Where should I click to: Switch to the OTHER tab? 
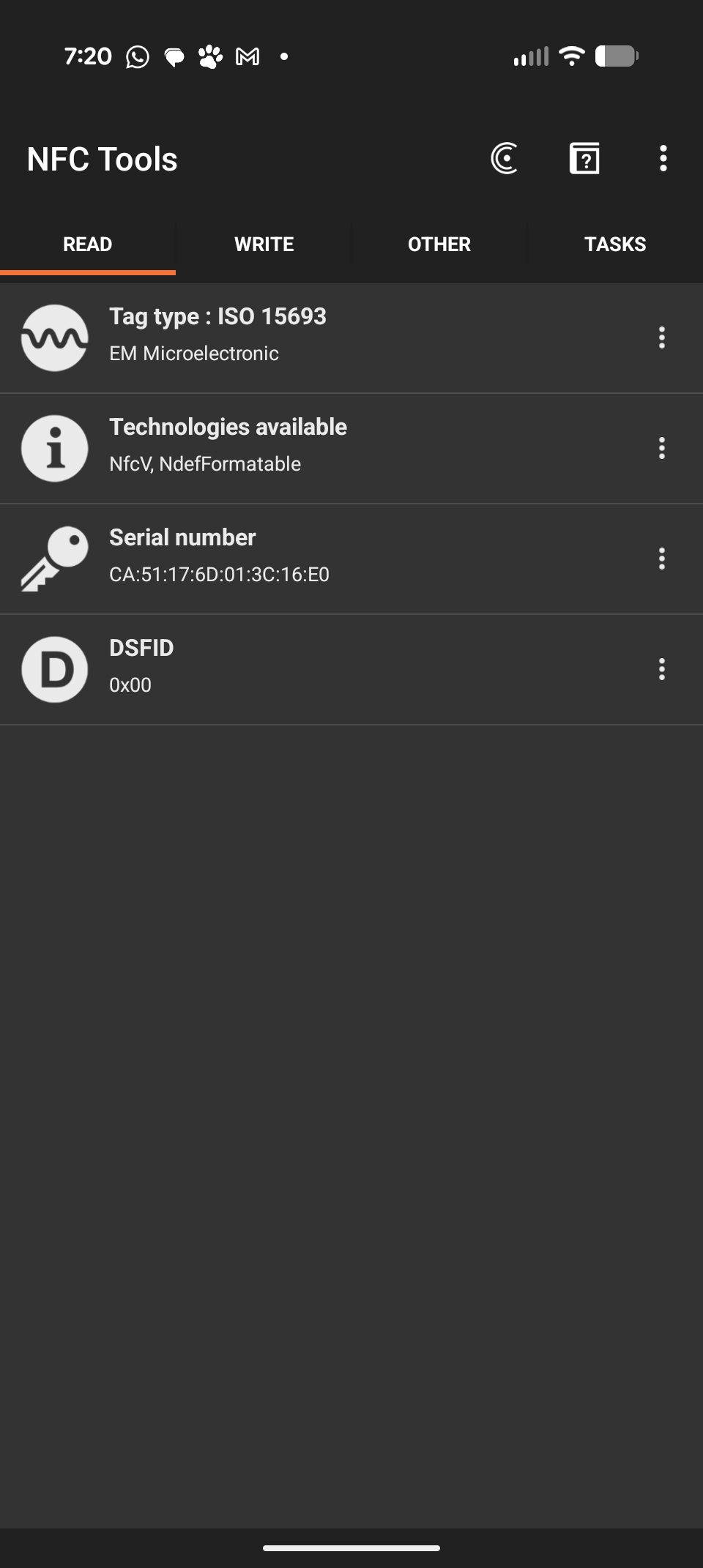(439, 244)
